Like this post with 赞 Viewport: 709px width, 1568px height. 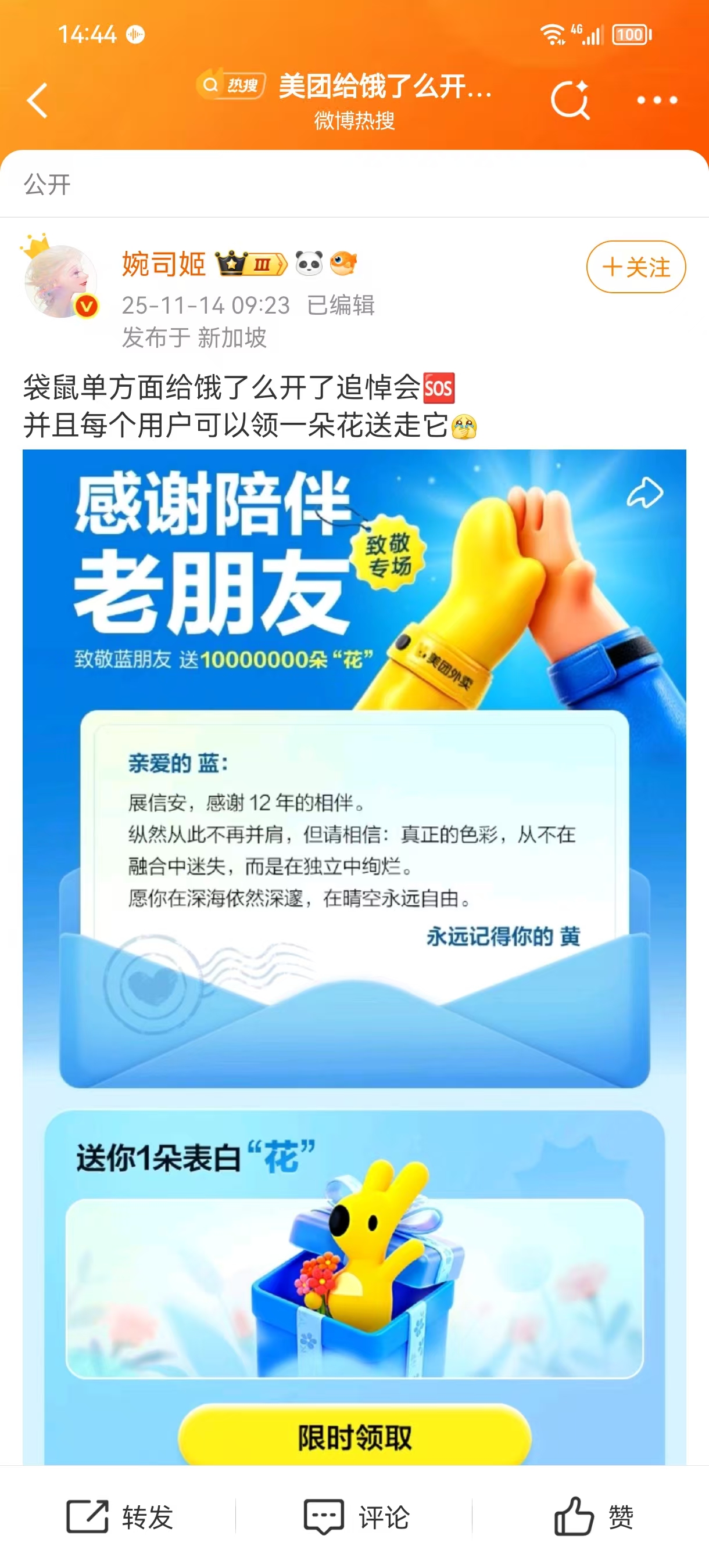tap(593, 1516)
